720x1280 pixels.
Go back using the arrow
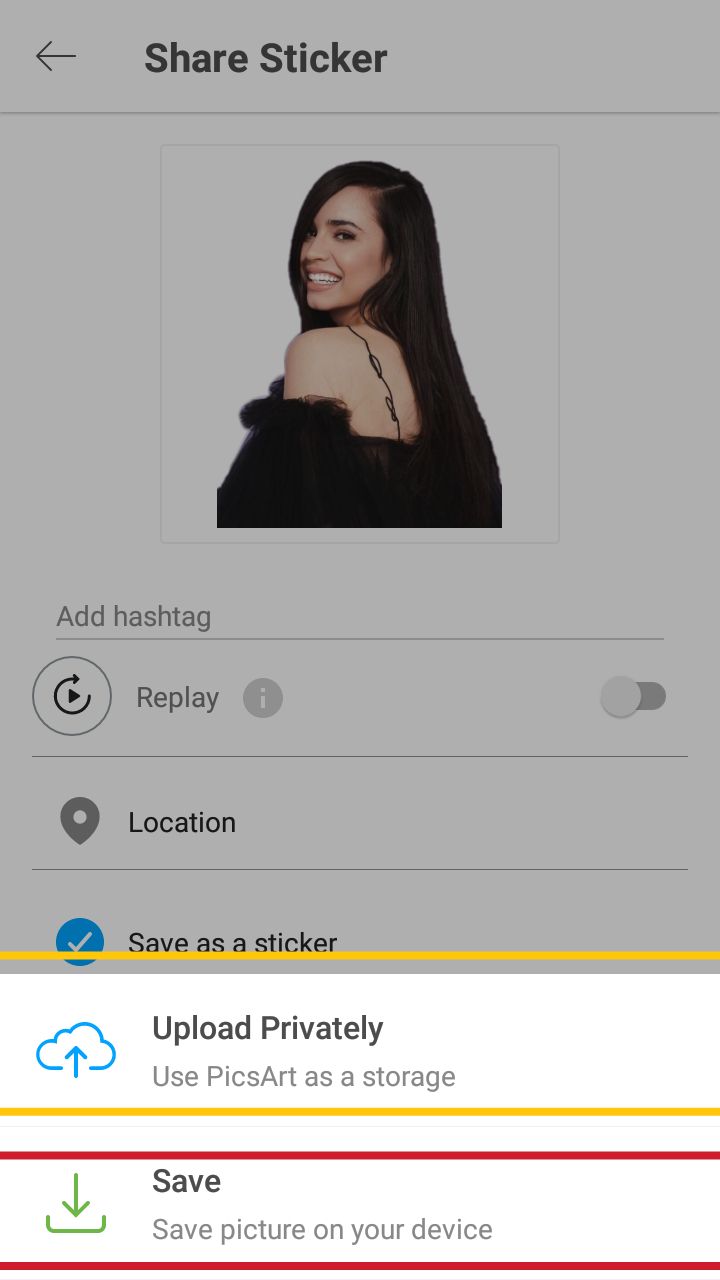(56, 57)
